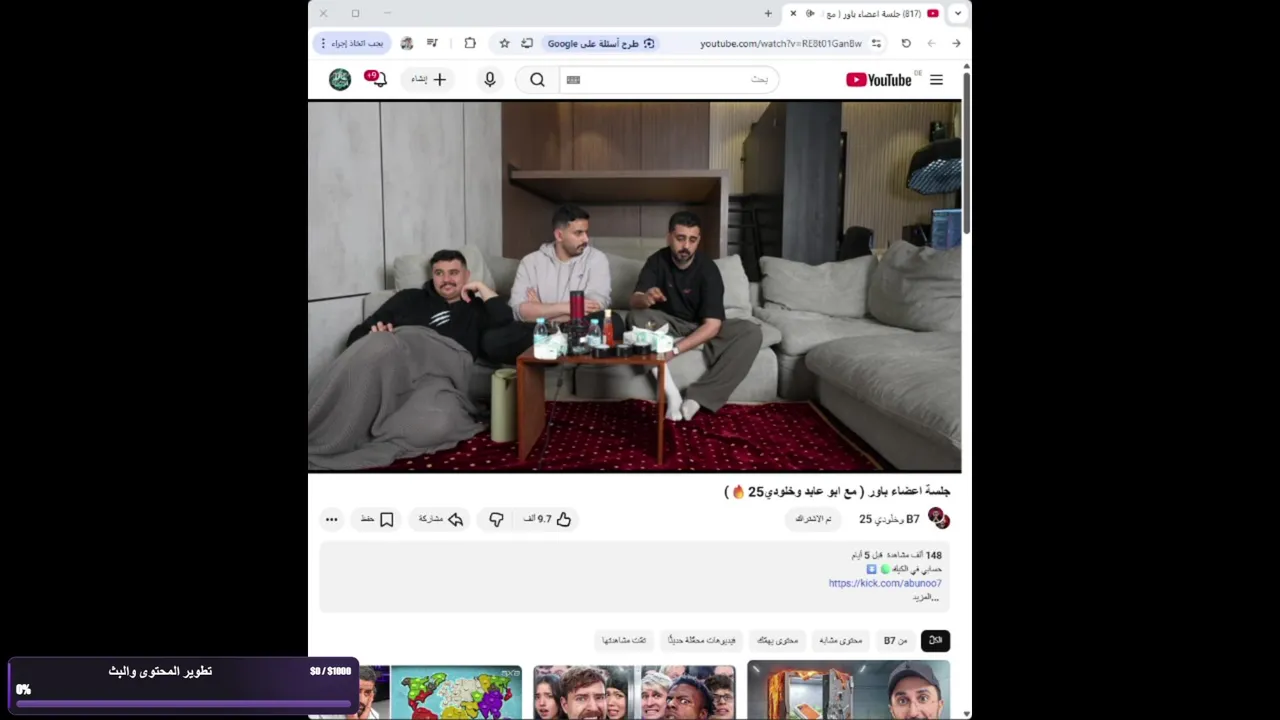Open the create (إنشاء) button
1280x720 pixels.
[x=429, y=80]
